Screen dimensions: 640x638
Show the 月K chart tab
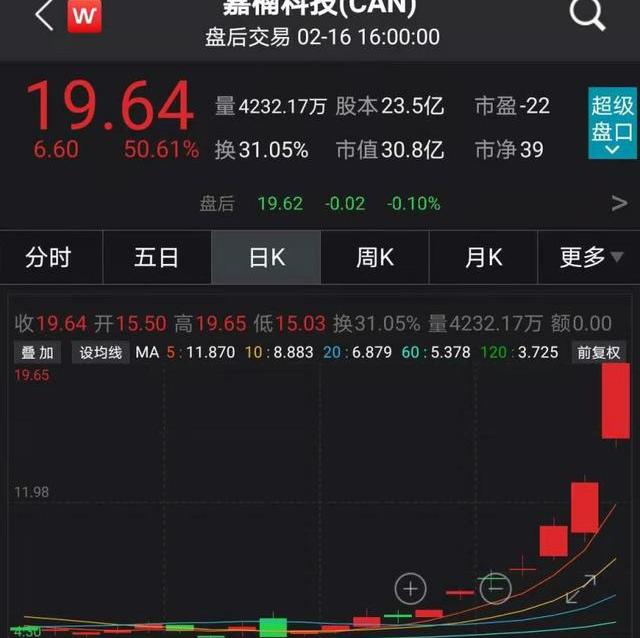click(483, 258)
